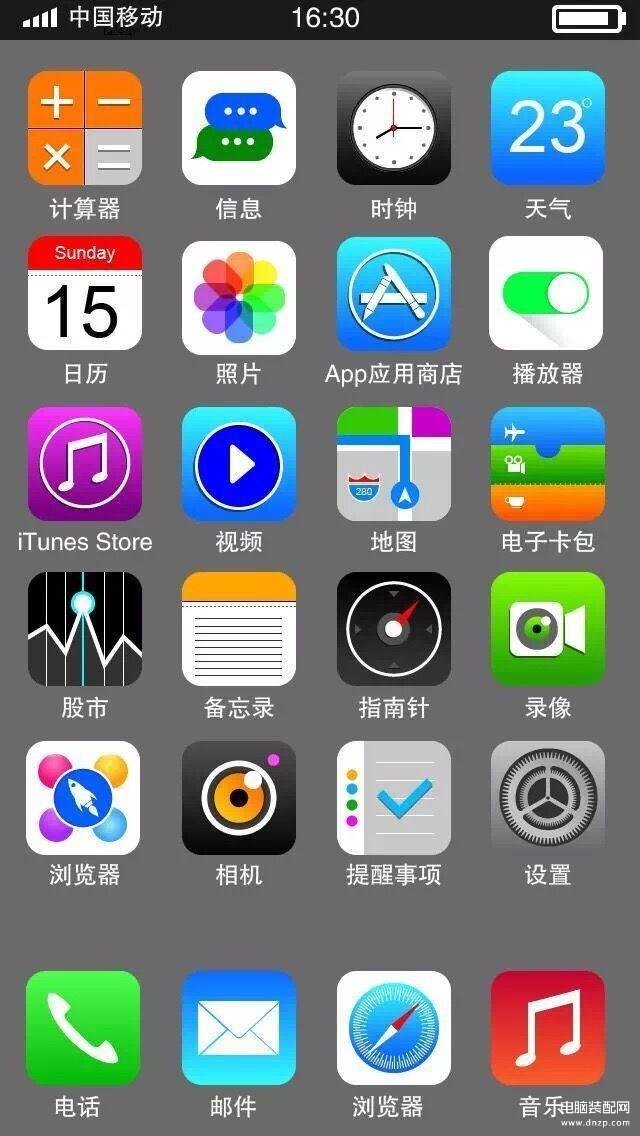Viewport: 640px width, 1136px height.
Task: Check the 天气 weather app
Action: click(547, 128)
